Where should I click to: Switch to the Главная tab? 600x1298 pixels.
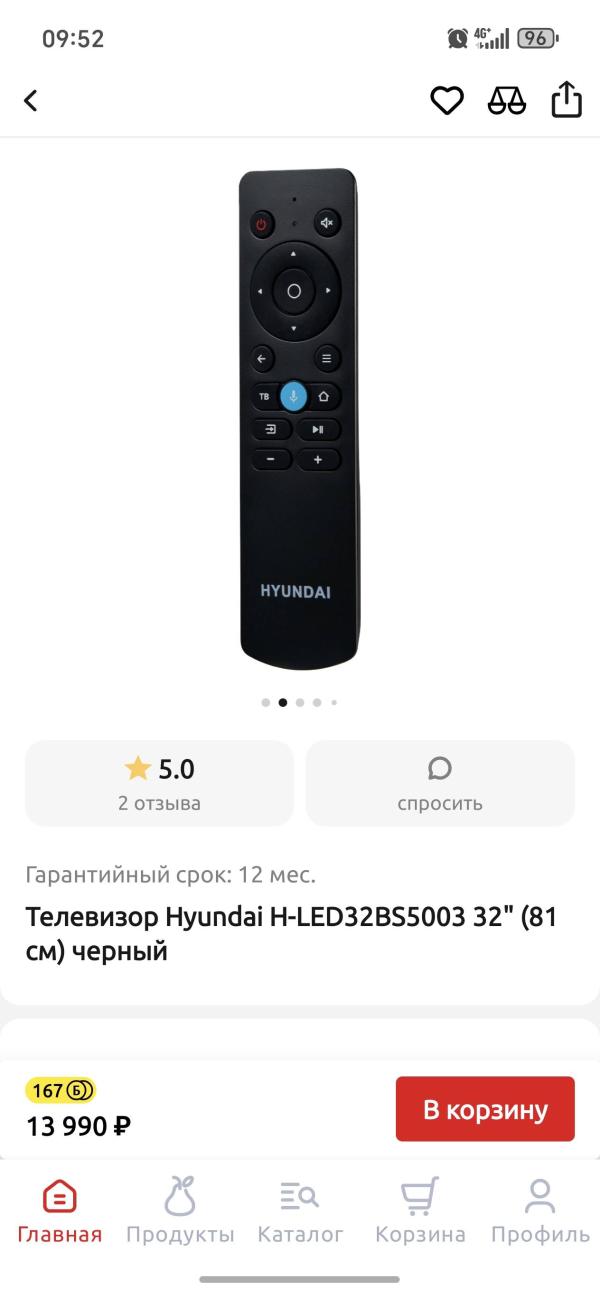coord(60,1210)
